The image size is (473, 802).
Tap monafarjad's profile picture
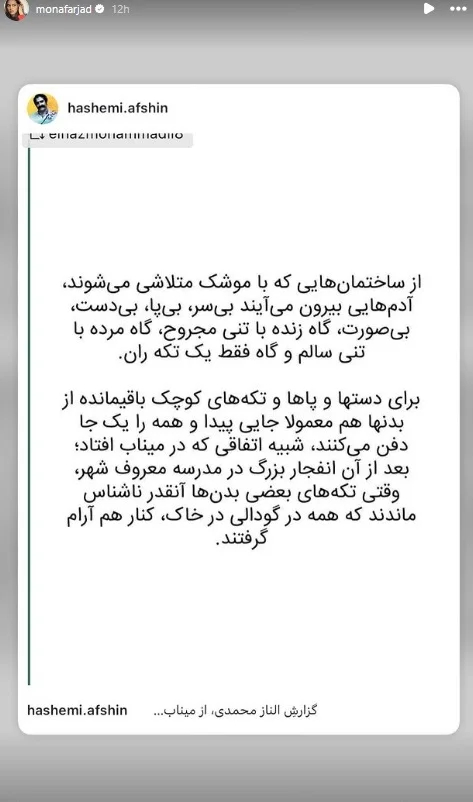(16, 9)
